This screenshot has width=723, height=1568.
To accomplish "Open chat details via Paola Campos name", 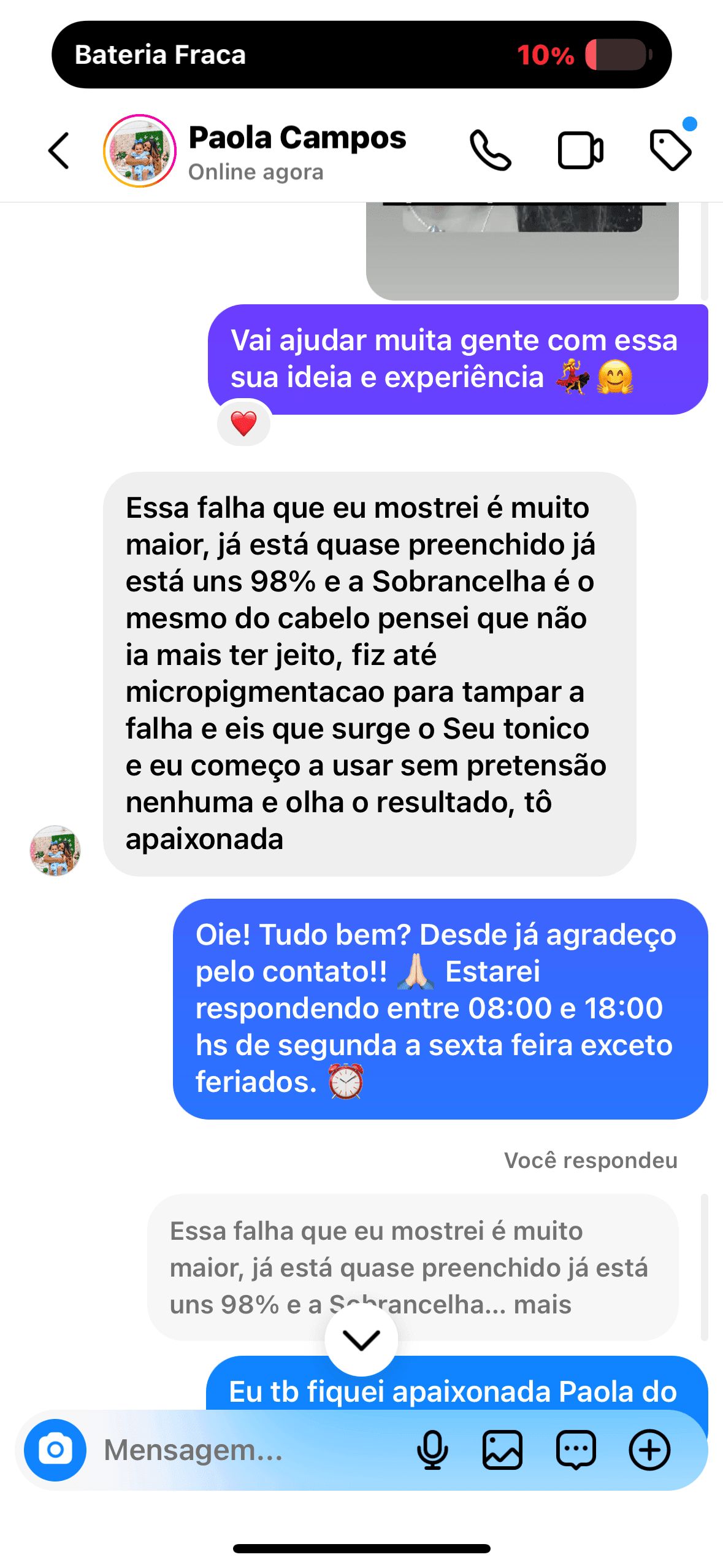I will tap(297, 137).
